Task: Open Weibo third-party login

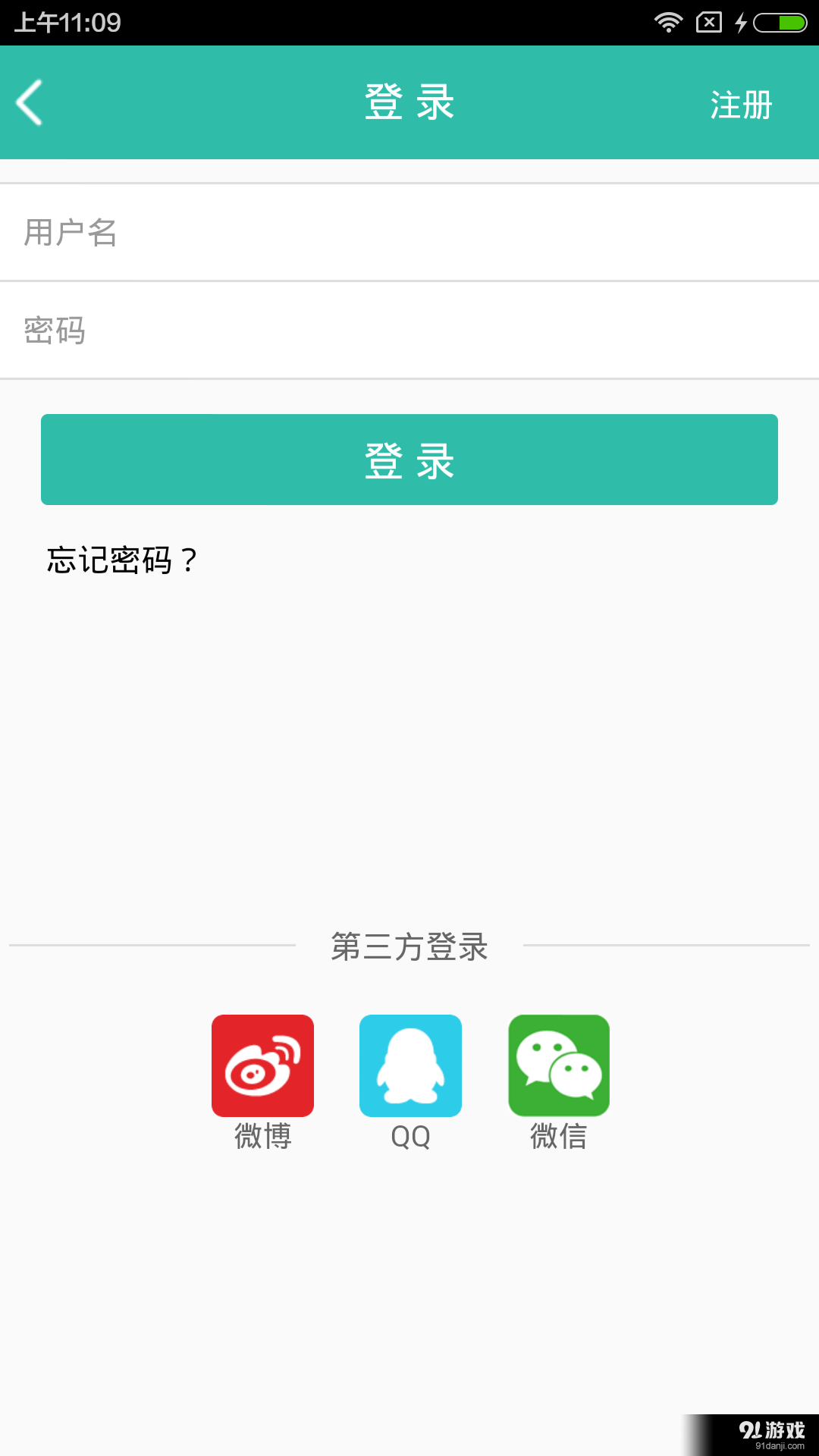Action: click(x=262, y=1065)
